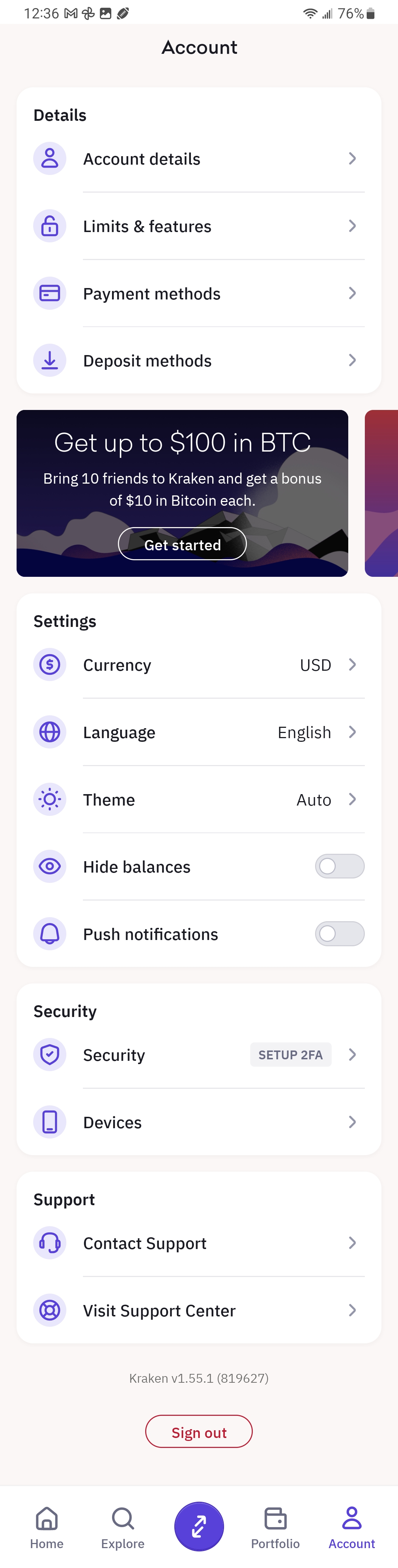Screen dimensions: 398x1568
Task: Open Account details
Action: click(x=198, y=159)
